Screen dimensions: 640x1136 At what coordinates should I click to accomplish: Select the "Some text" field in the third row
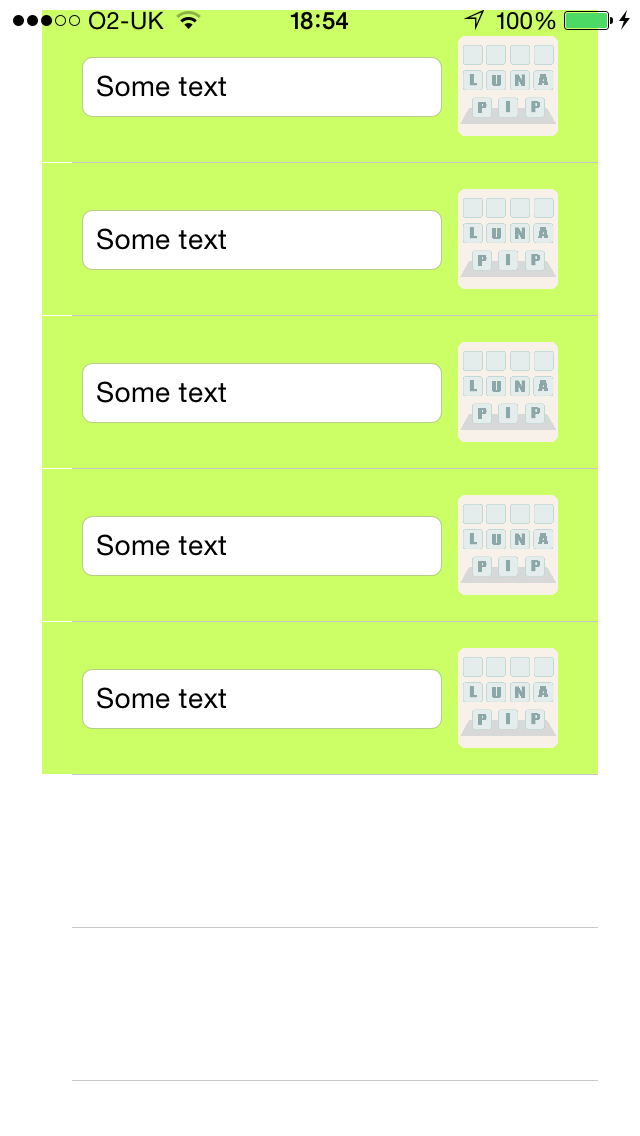262,393
